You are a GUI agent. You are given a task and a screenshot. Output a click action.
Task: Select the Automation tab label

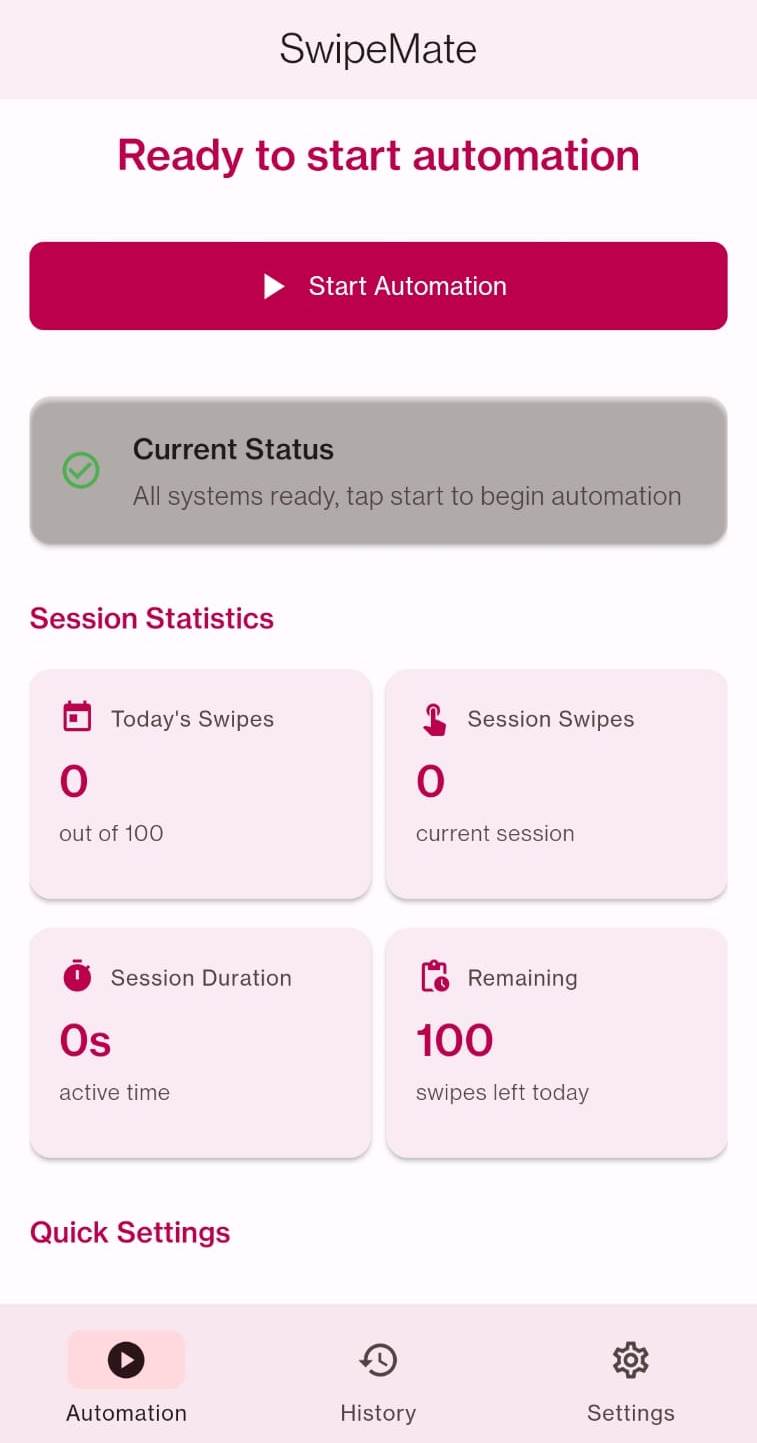(x=126, y=1412)
